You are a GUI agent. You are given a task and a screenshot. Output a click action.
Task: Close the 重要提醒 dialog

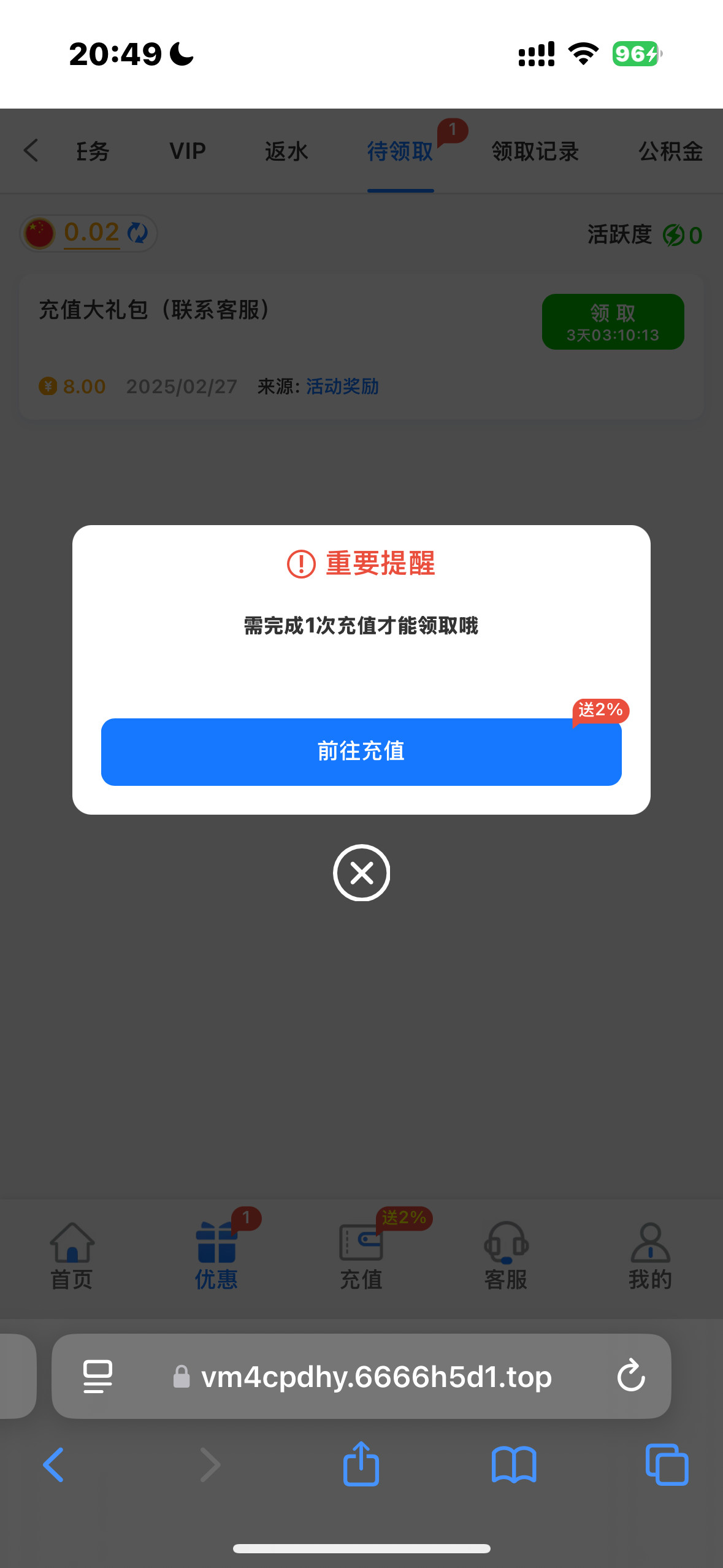[362, 872]
